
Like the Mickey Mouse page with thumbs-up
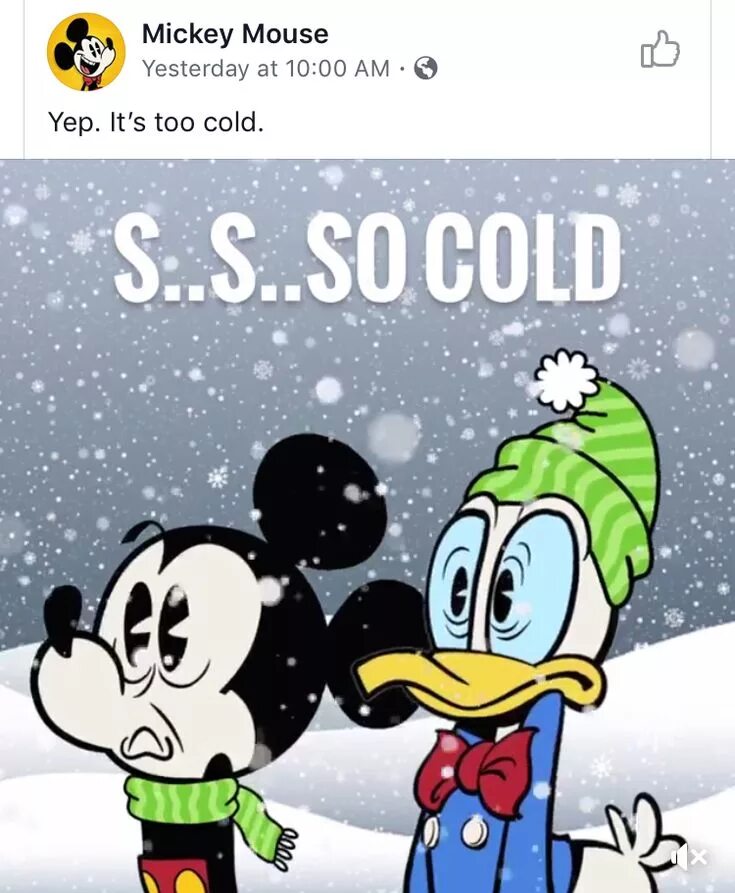pos(660,50)
